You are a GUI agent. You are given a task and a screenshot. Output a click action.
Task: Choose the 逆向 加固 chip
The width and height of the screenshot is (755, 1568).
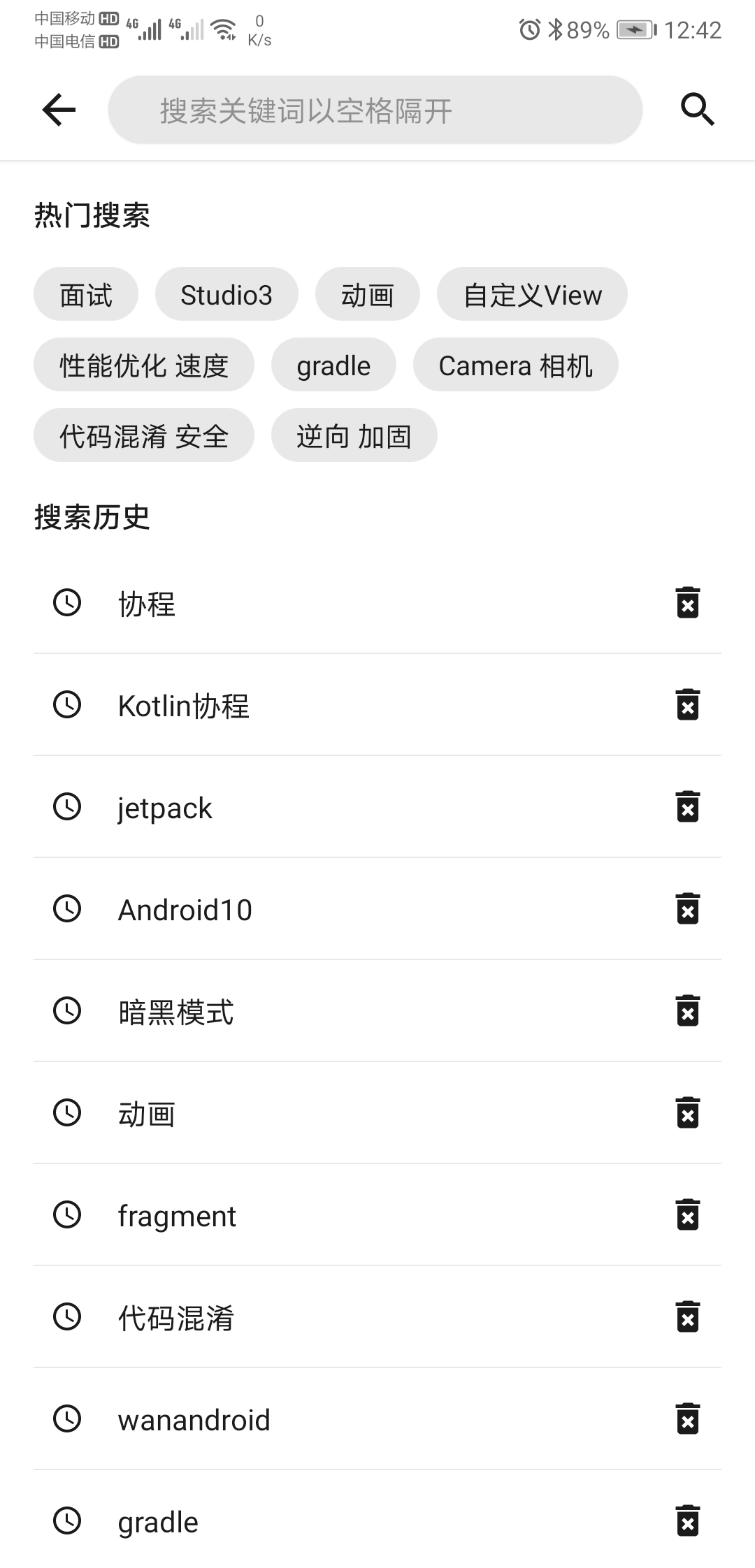[354, 435]
